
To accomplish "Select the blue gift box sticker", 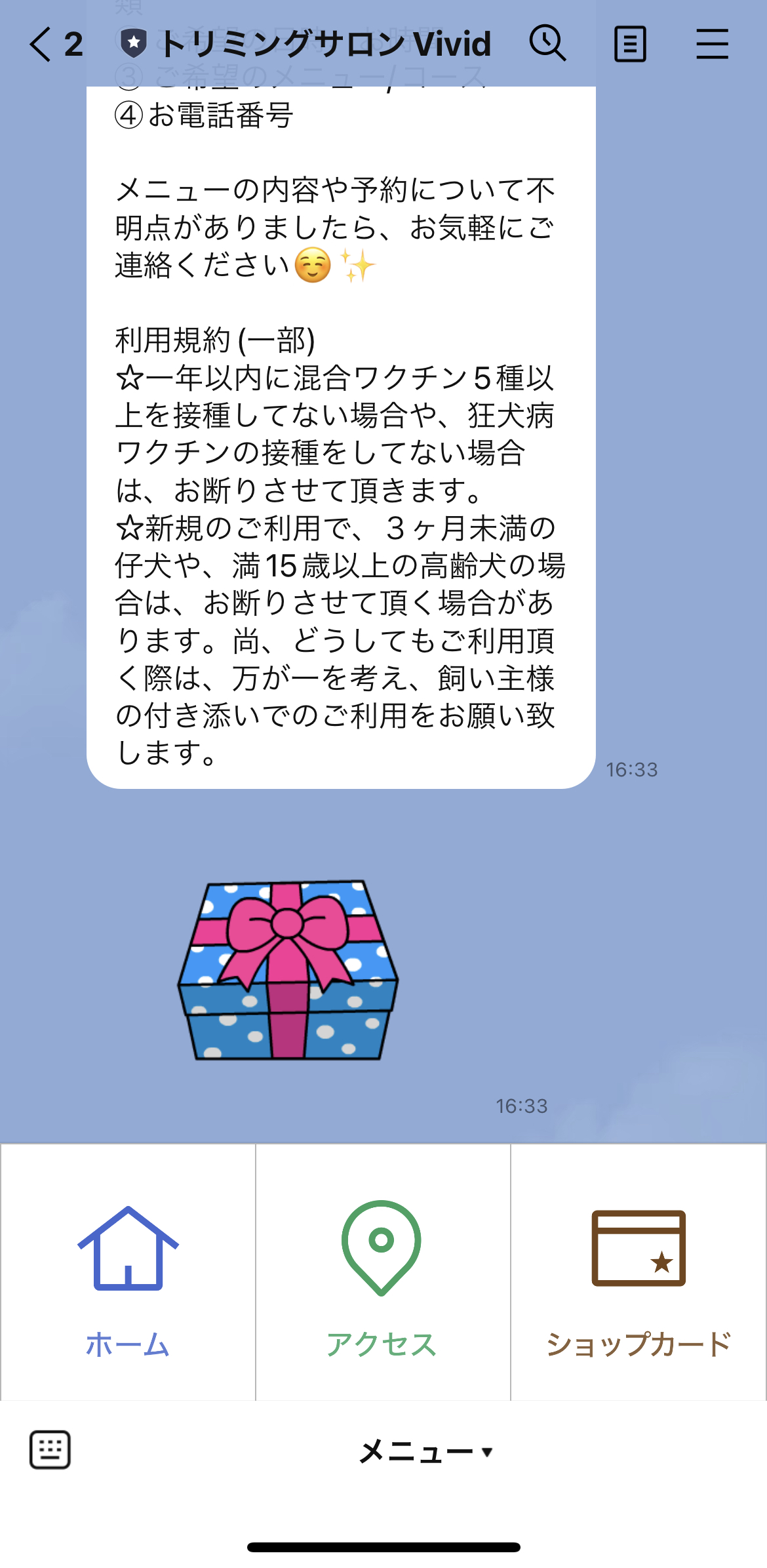I will pos(288,971).
